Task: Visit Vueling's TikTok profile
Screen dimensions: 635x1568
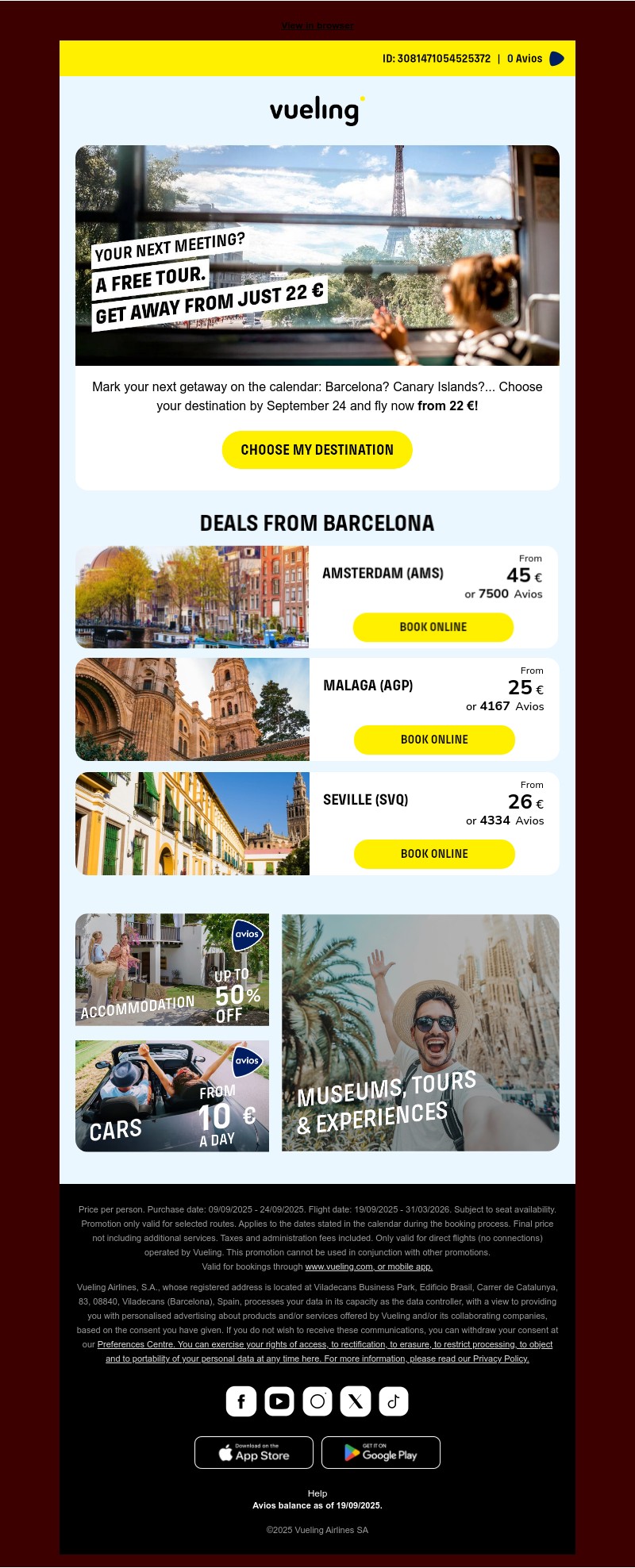Action: pyautogui.click(x=394, y=1401)
